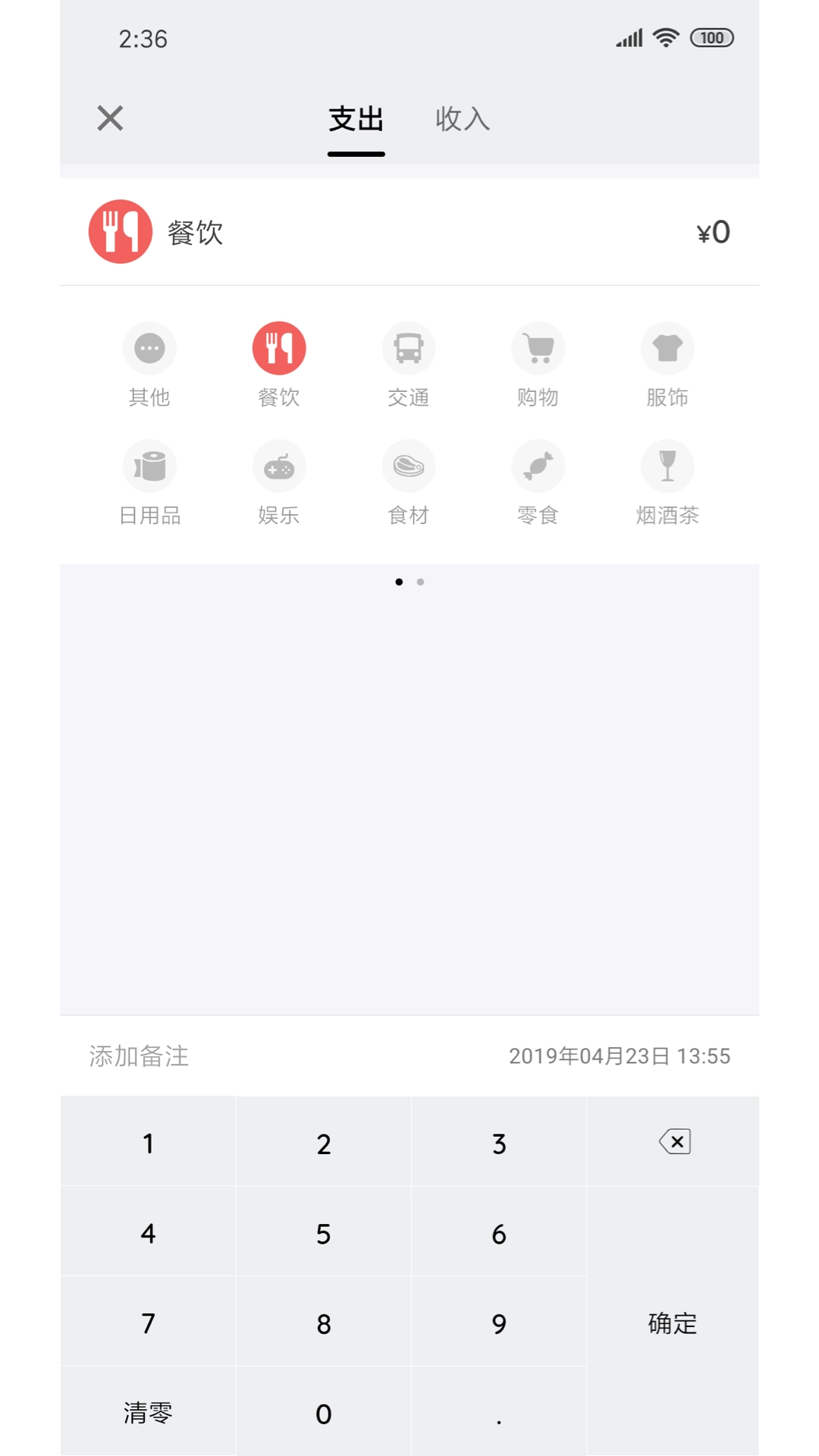This screenshot has width=819, height=1456.
Task: Select the 零食 snacks candy icon
Action: coord(538,466)
